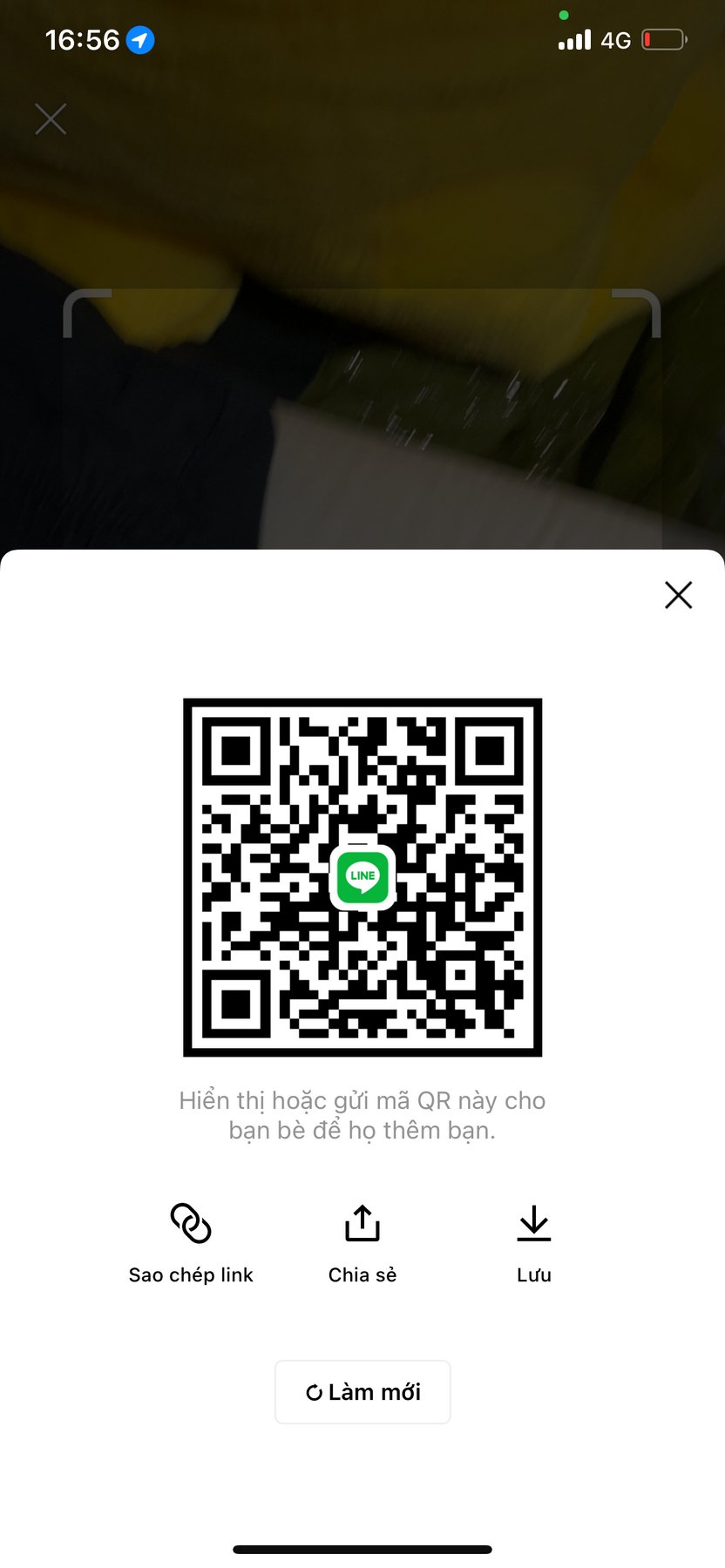
Task: Refresh the QR code with Làm mới
Action: coord(362,1392)
